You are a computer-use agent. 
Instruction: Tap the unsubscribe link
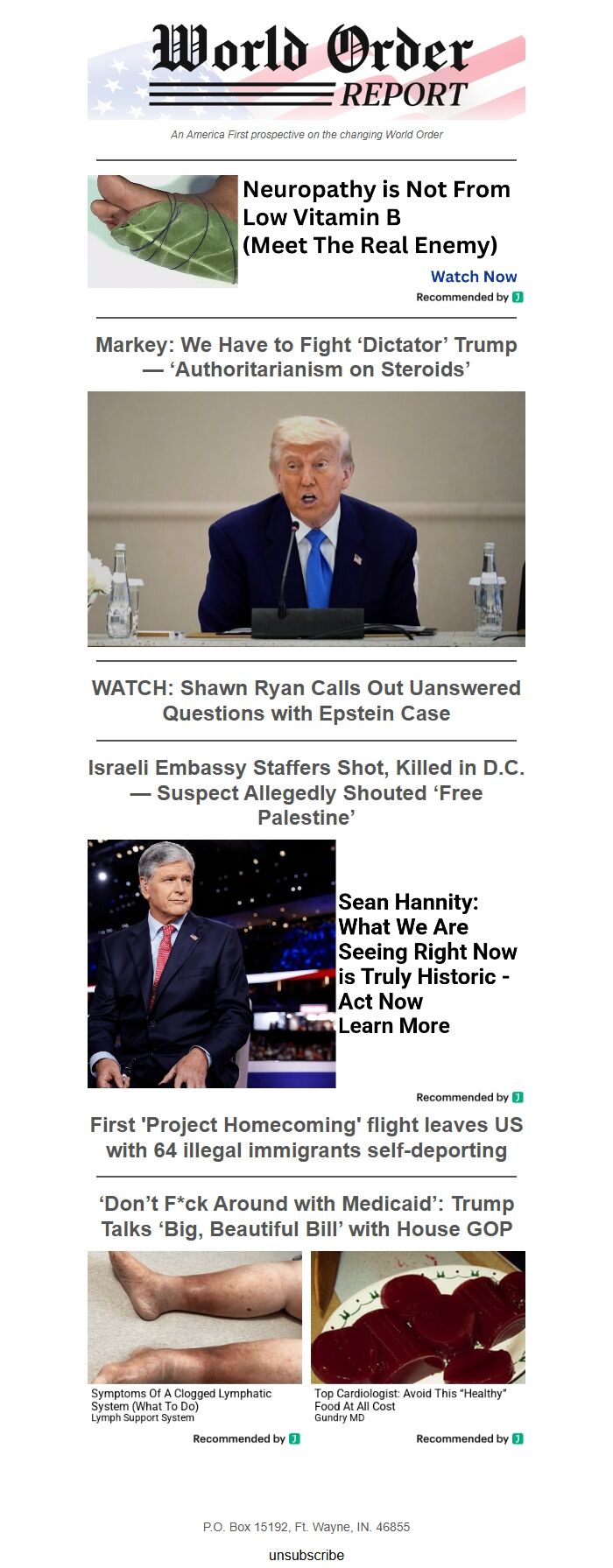coord(306,1555)
